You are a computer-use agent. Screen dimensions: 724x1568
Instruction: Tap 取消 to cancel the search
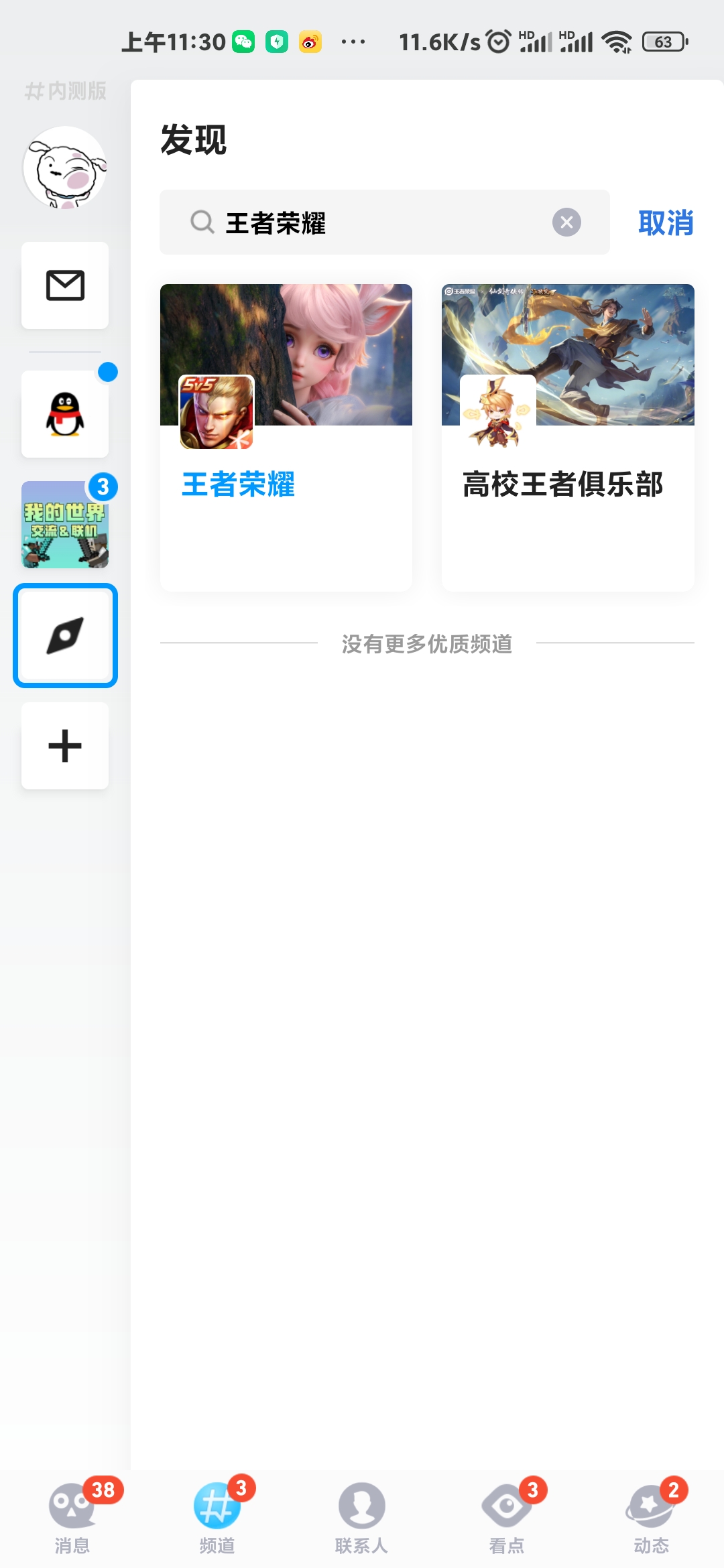point(666,223)
